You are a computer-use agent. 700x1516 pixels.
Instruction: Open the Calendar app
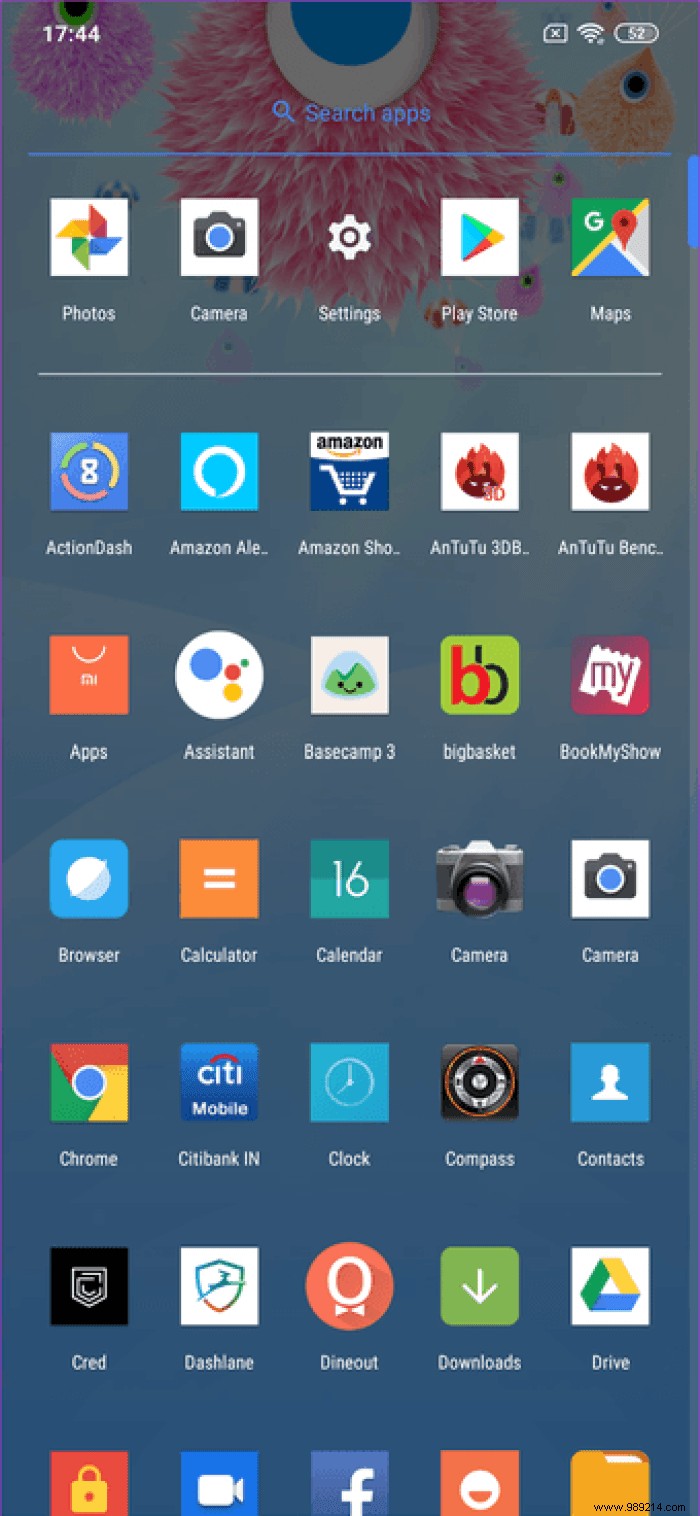click(x=349, y=879)
